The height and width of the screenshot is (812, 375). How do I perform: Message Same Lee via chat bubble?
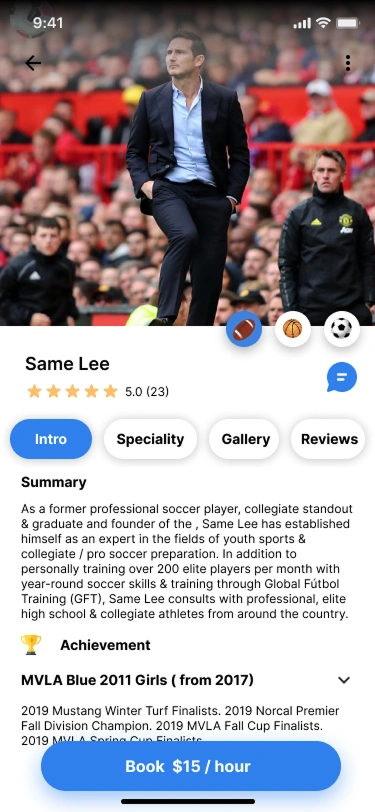point(341,377)
